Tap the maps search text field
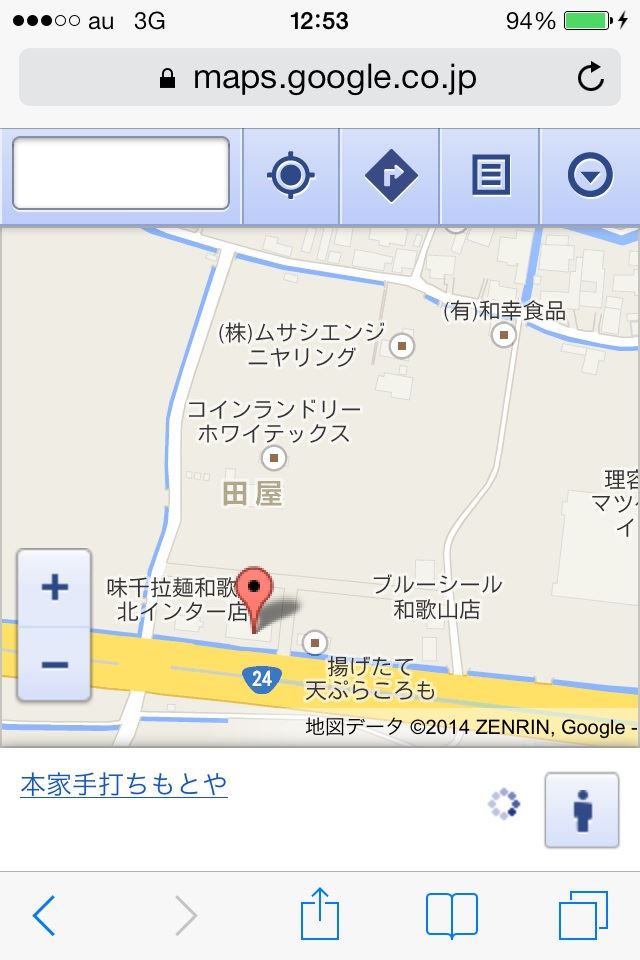The image size is (640, 960). coord(121,174)
